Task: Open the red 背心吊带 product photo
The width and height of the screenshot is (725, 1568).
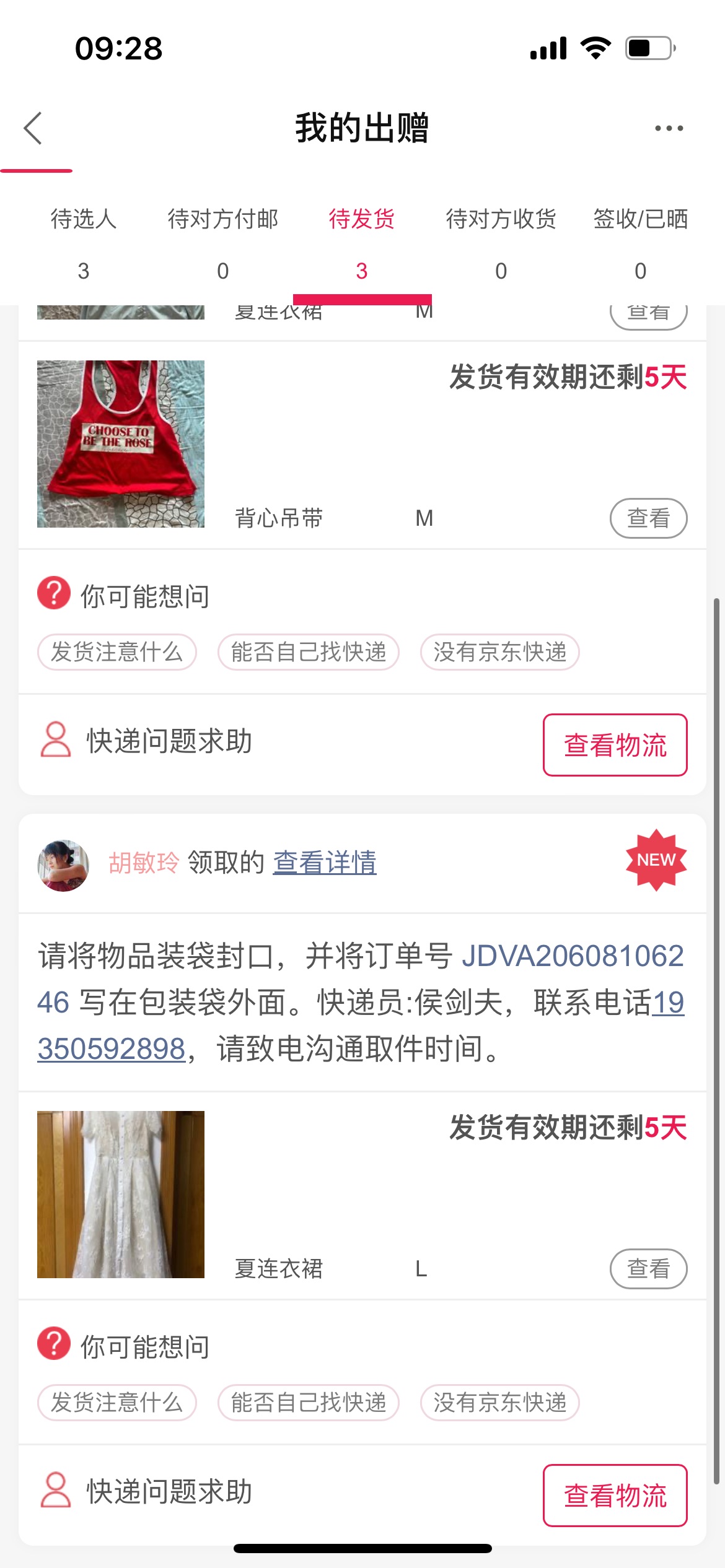Action: (x=121, y=444)
